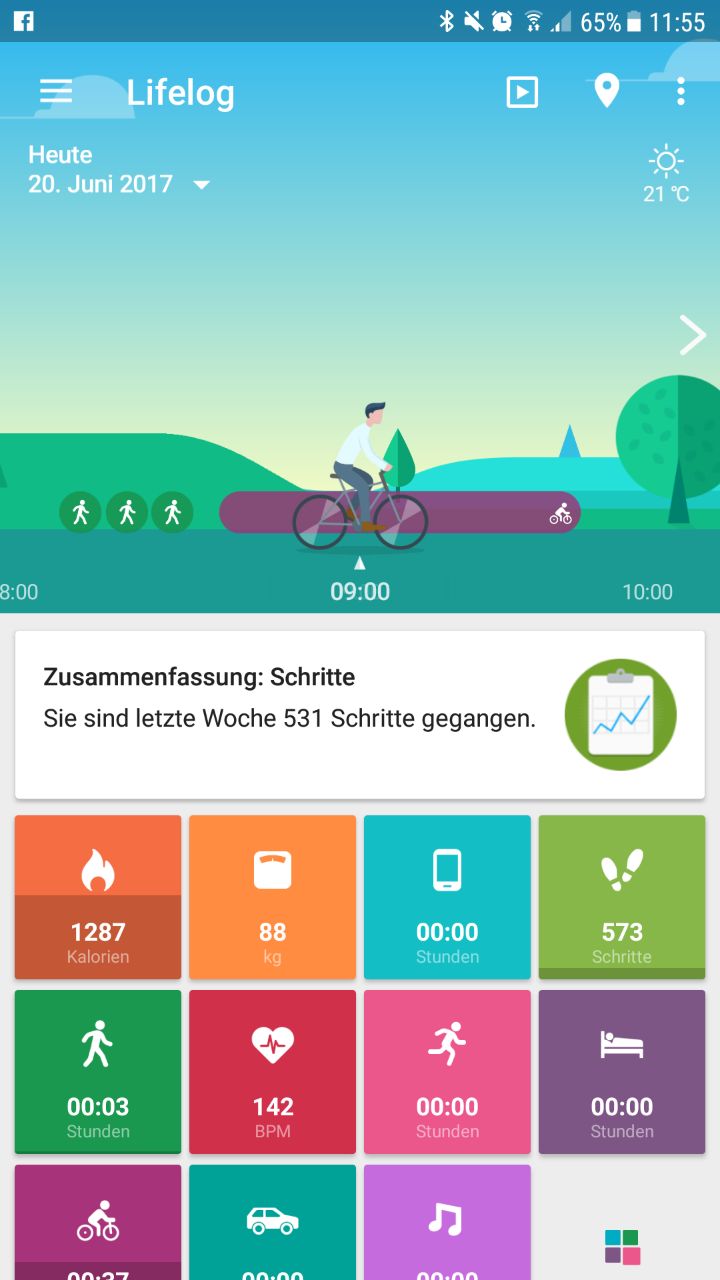Open the cycling tile
720x1280 pixels.
[x=98, y=1222]
